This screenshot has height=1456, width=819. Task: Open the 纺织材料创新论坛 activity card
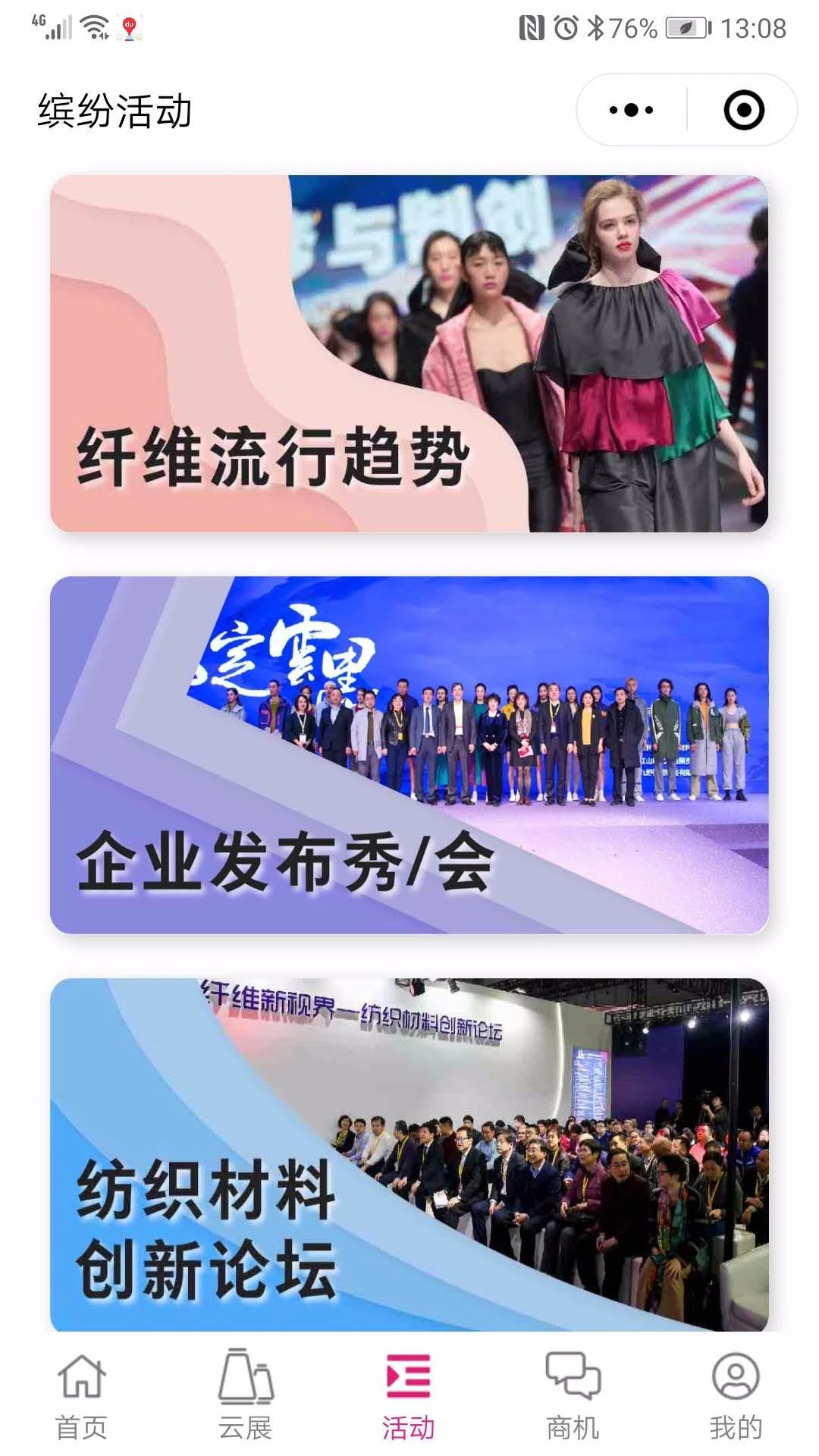(409, 1154)
